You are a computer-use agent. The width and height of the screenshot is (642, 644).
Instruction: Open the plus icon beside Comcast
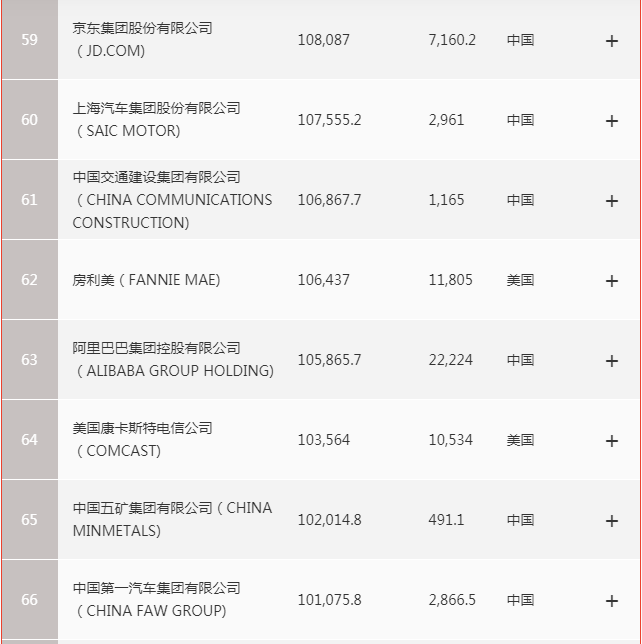pos(612,441)
